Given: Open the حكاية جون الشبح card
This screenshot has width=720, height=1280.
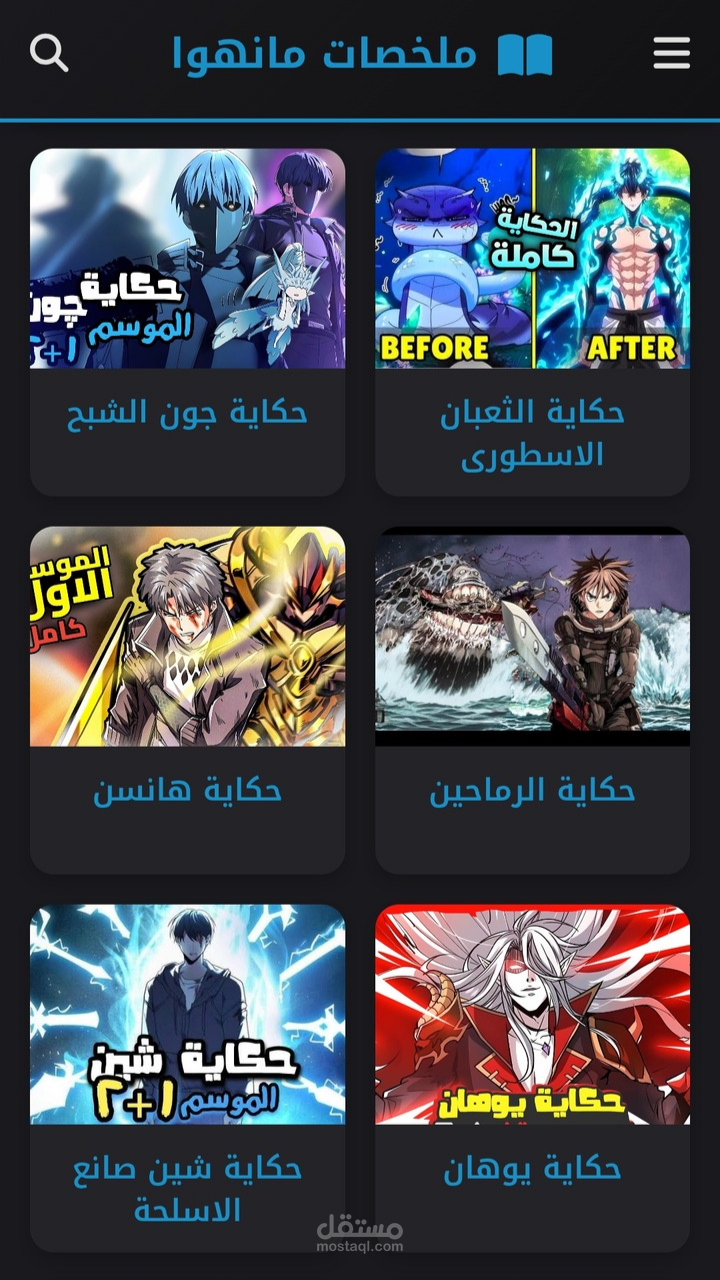Looking at the screenshot, I should 187,320.
